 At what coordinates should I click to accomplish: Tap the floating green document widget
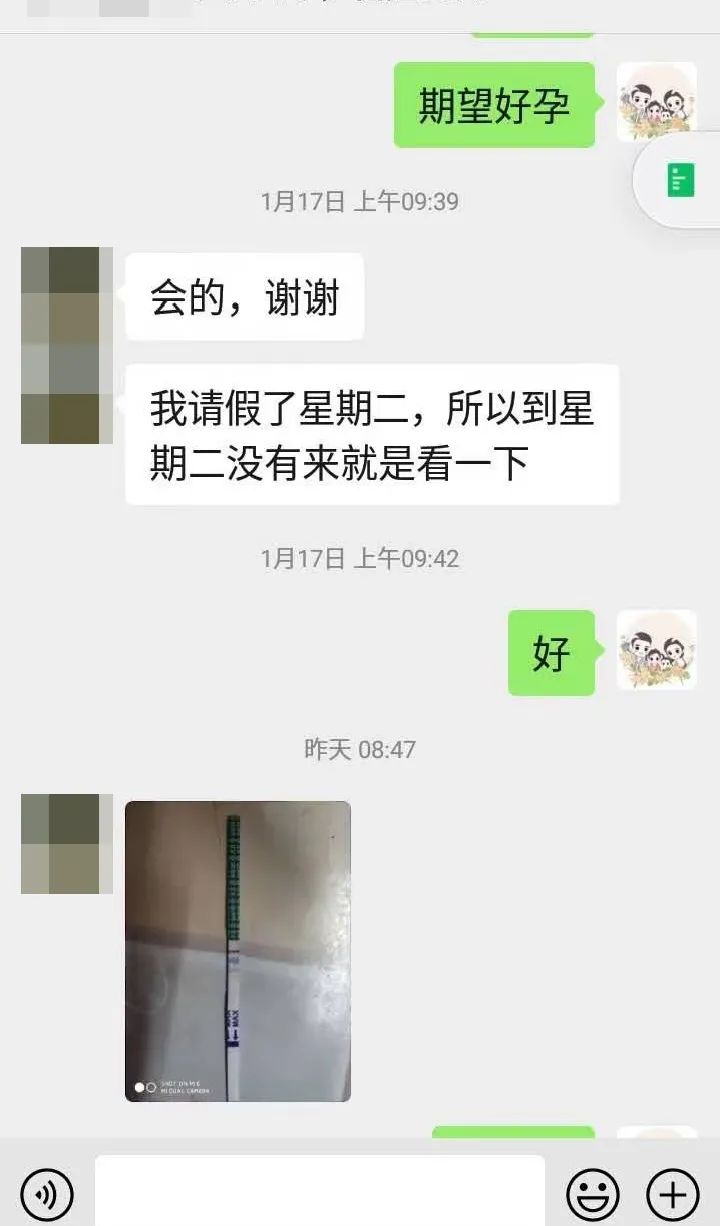681,181
